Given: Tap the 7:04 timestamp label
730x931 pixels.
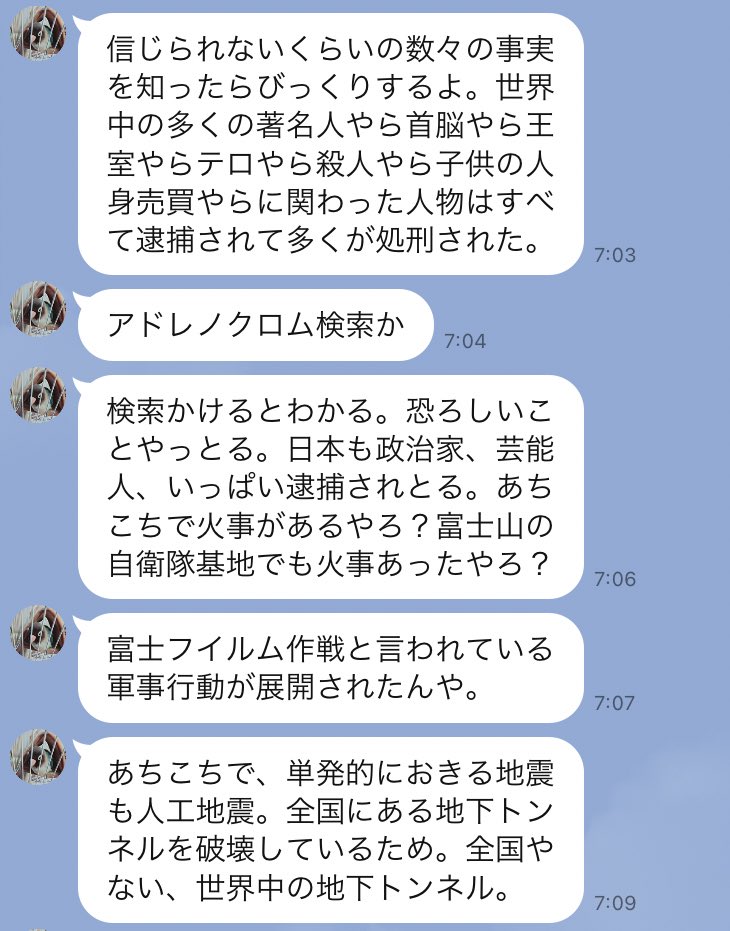Looking at the screenshot, I should click(x=465, y=340).
